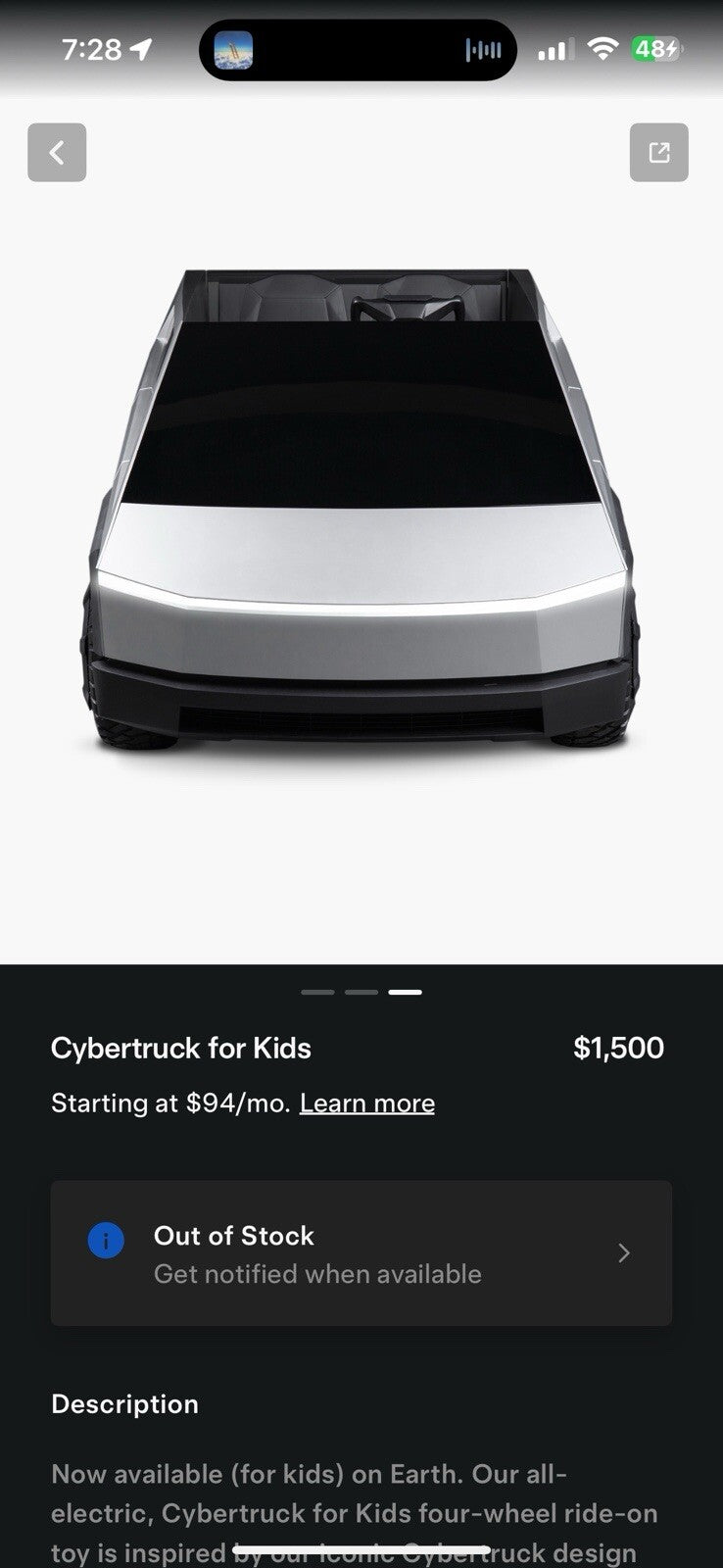The image size is (723, 1568).
Task: Open the Learn more financing link
Action: [366, 1103]
